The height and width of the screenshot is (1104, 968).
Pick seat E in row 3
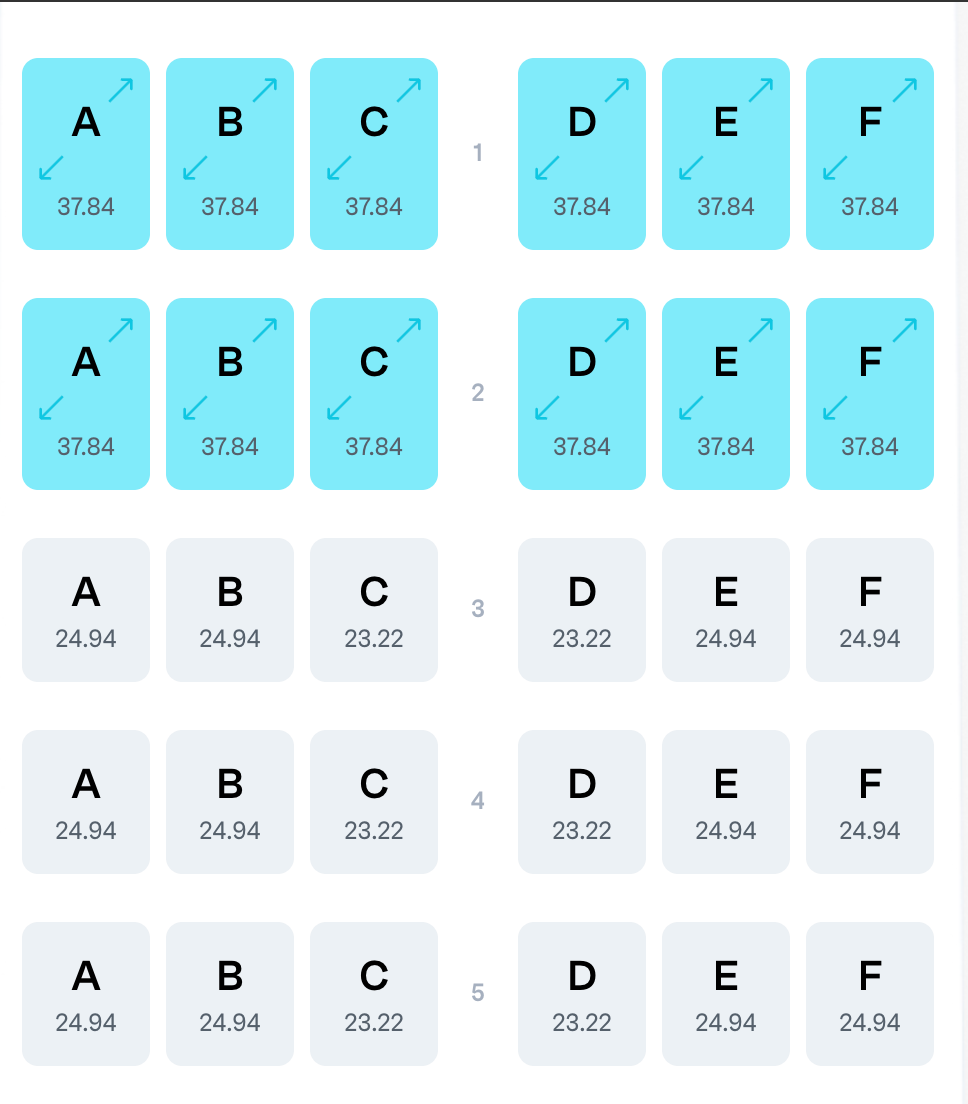click(726, 609)
